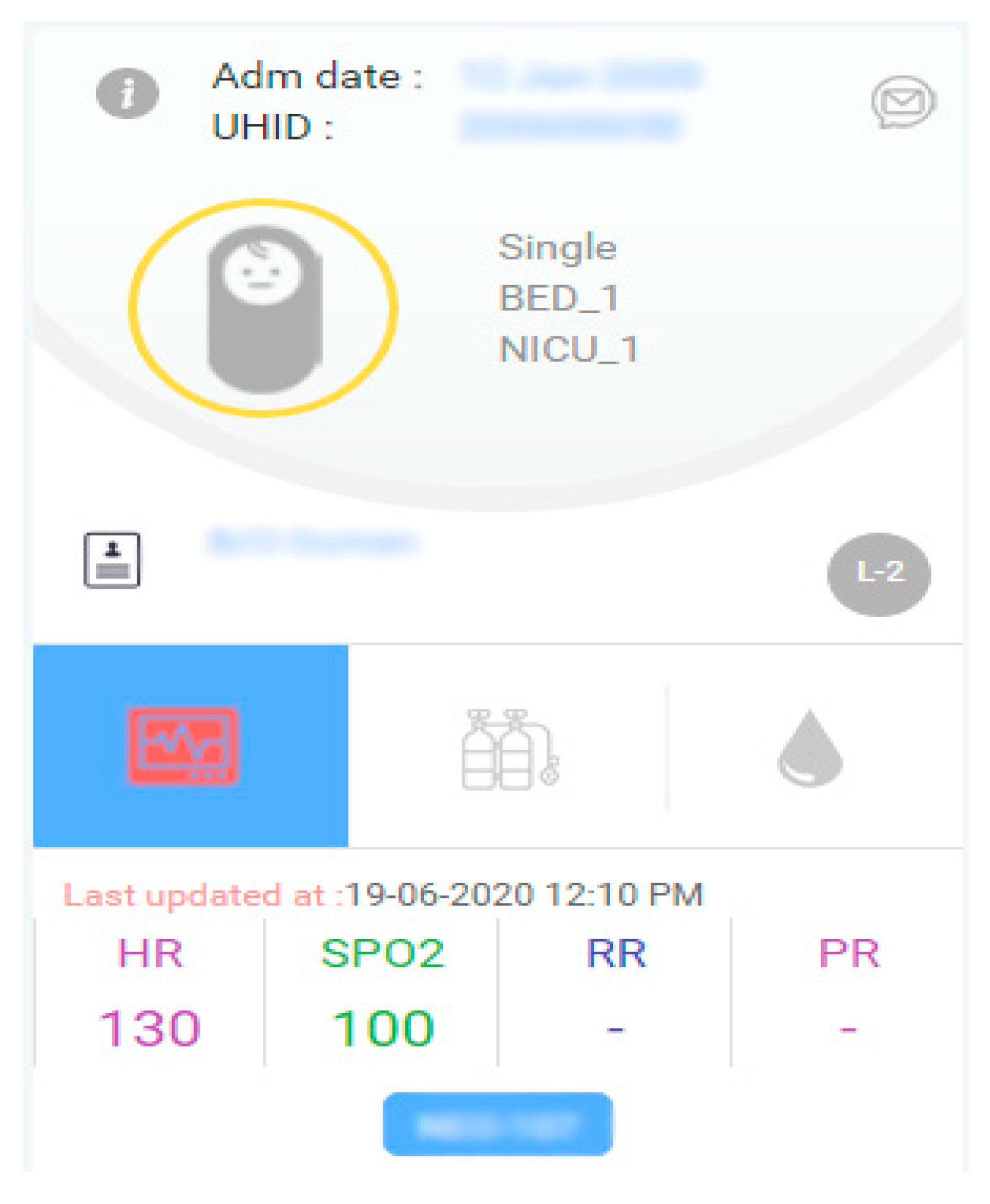990x1204 pixels.
Task: Tap the baby avatar picture
Action: [263, 308]
